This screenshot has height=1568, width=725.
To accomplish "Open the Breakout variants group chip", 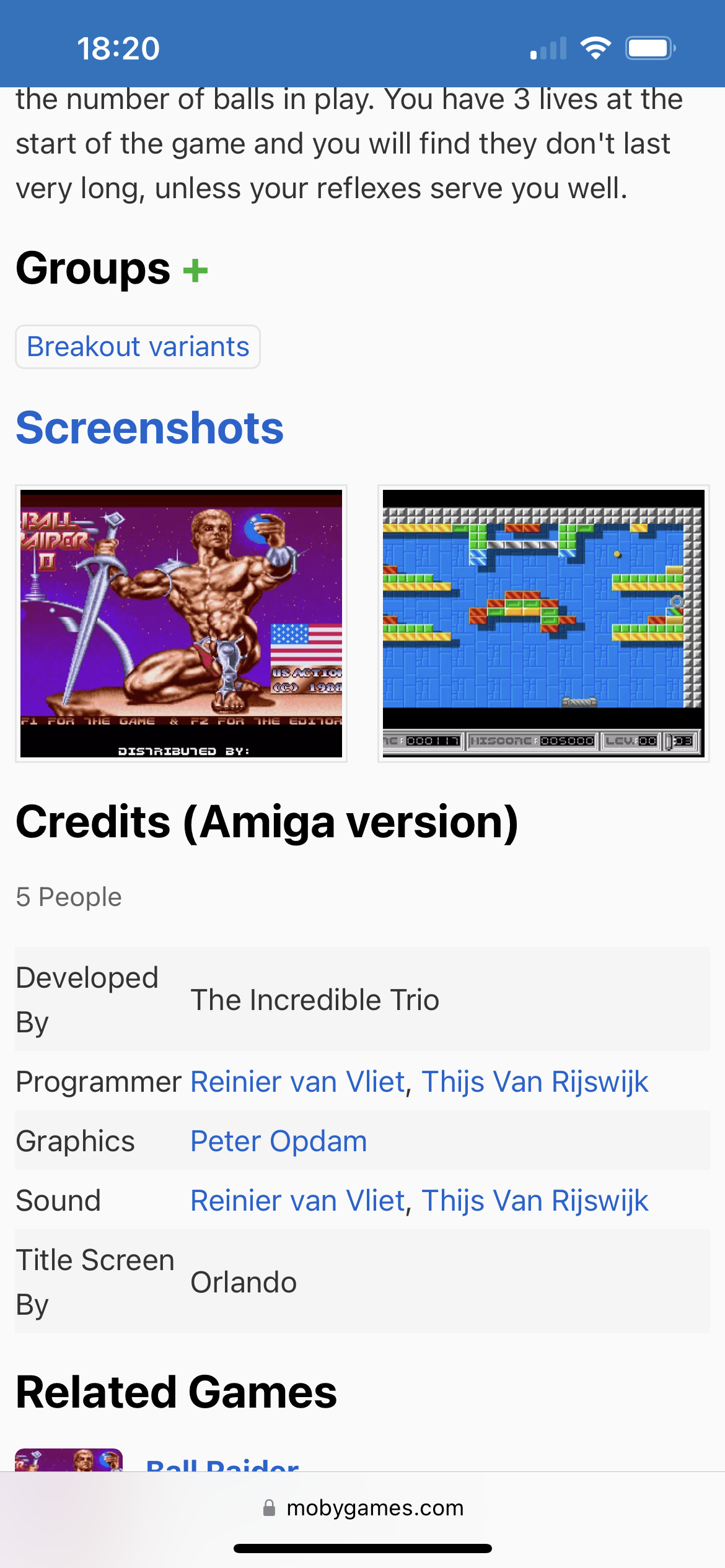I will 138,347.
